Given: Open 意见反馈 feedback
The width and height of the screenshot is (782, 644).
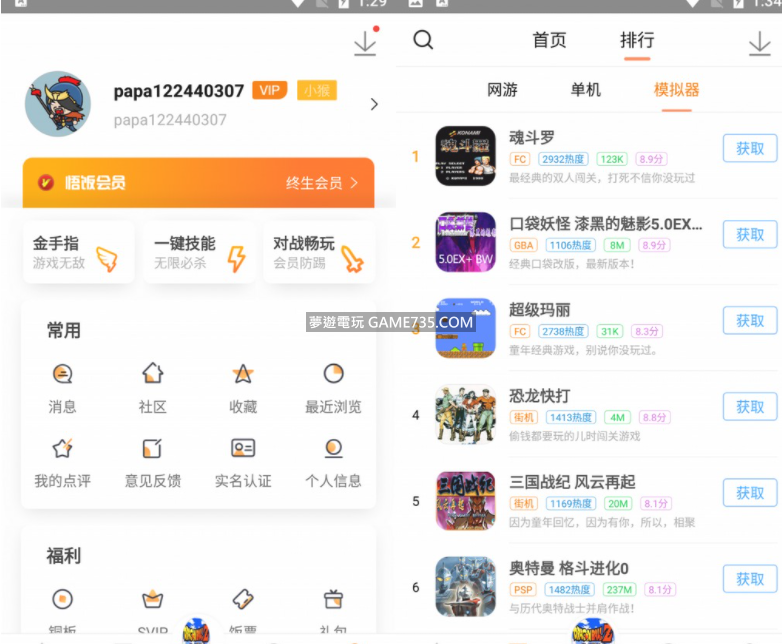Looking at the screenshot, I should click(152, 462).
